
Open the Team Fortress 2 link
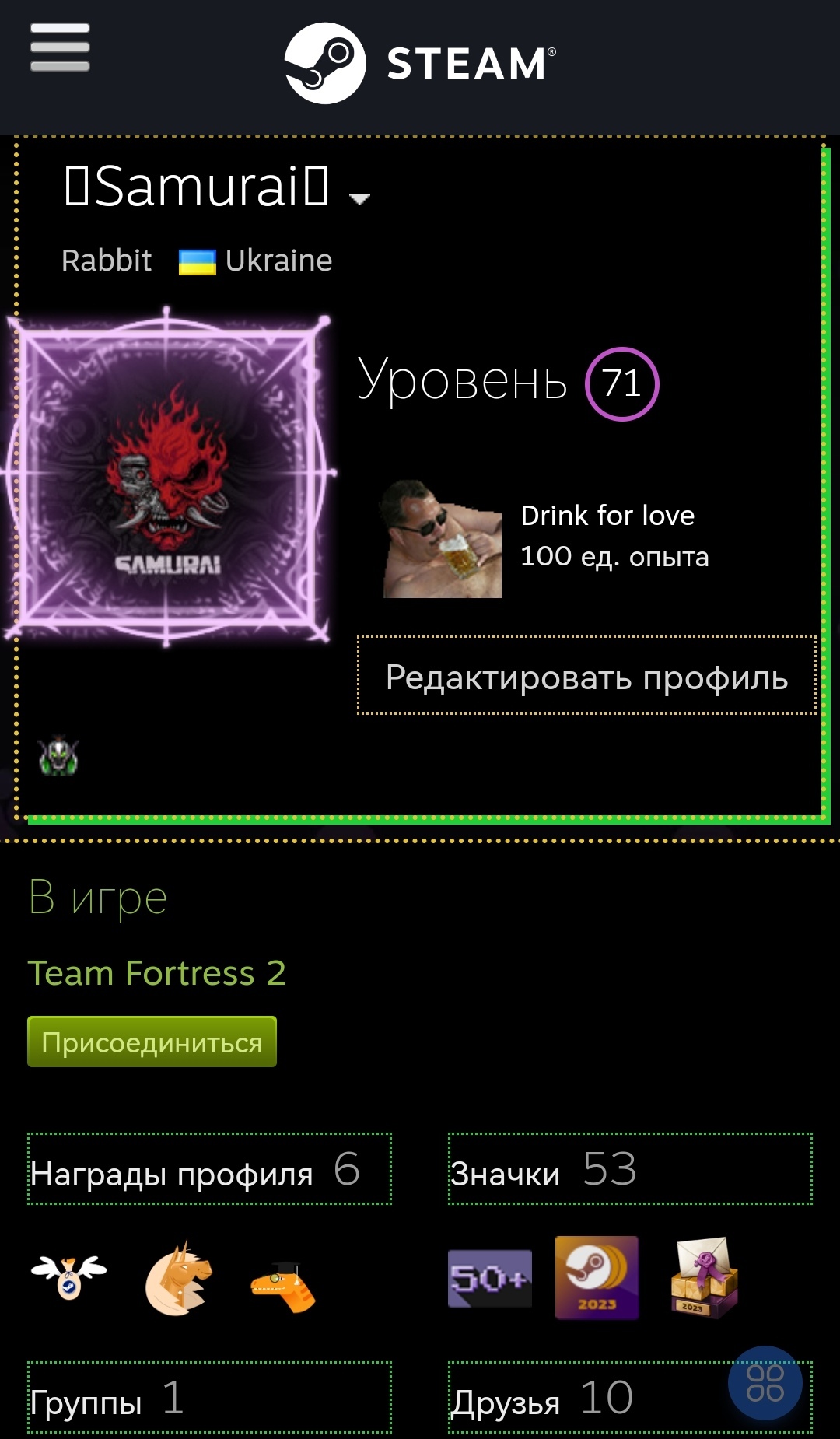(156, 973)
